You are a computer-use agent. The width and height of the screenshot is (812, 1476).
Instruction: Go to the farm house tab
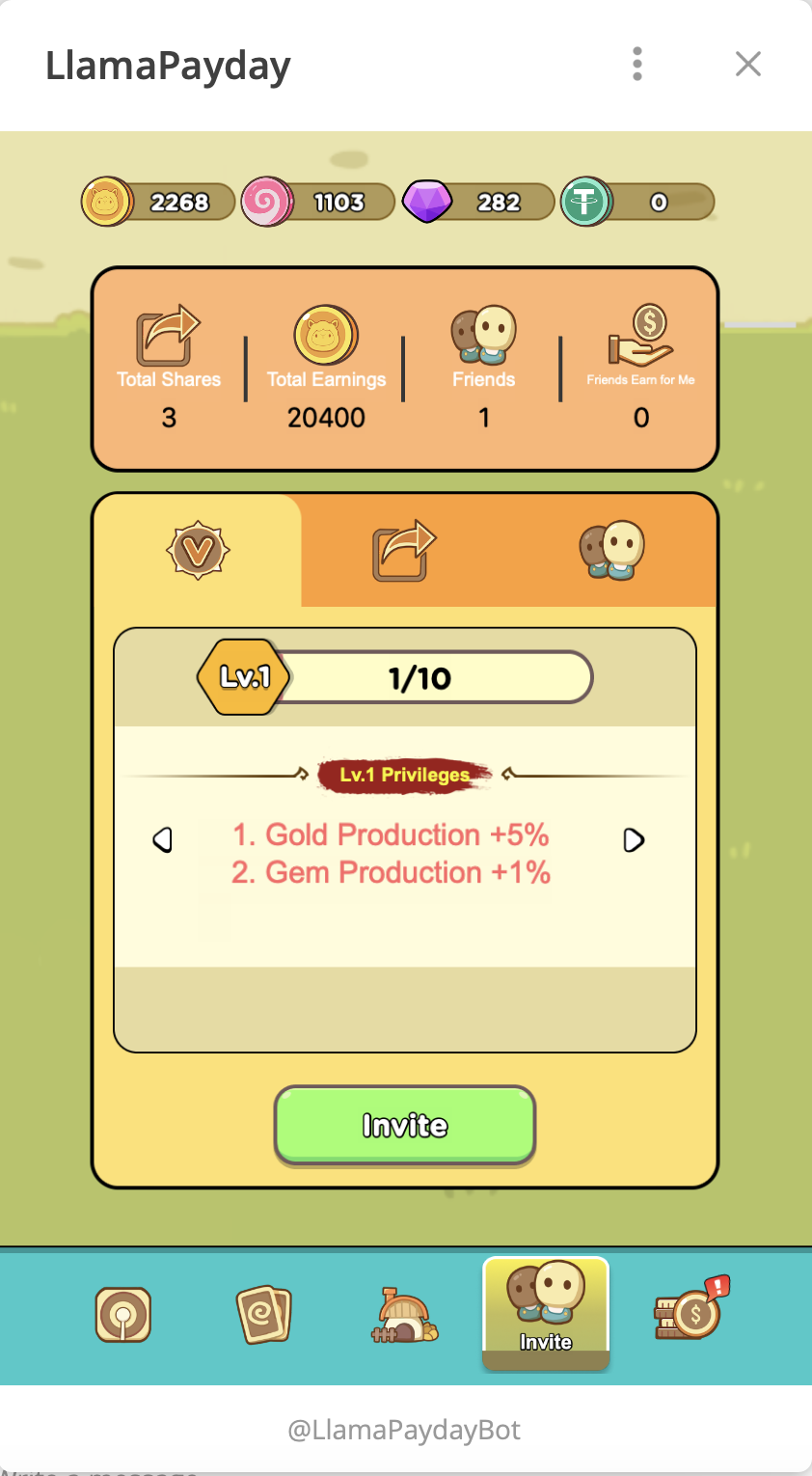click(x=405, y=1315)
